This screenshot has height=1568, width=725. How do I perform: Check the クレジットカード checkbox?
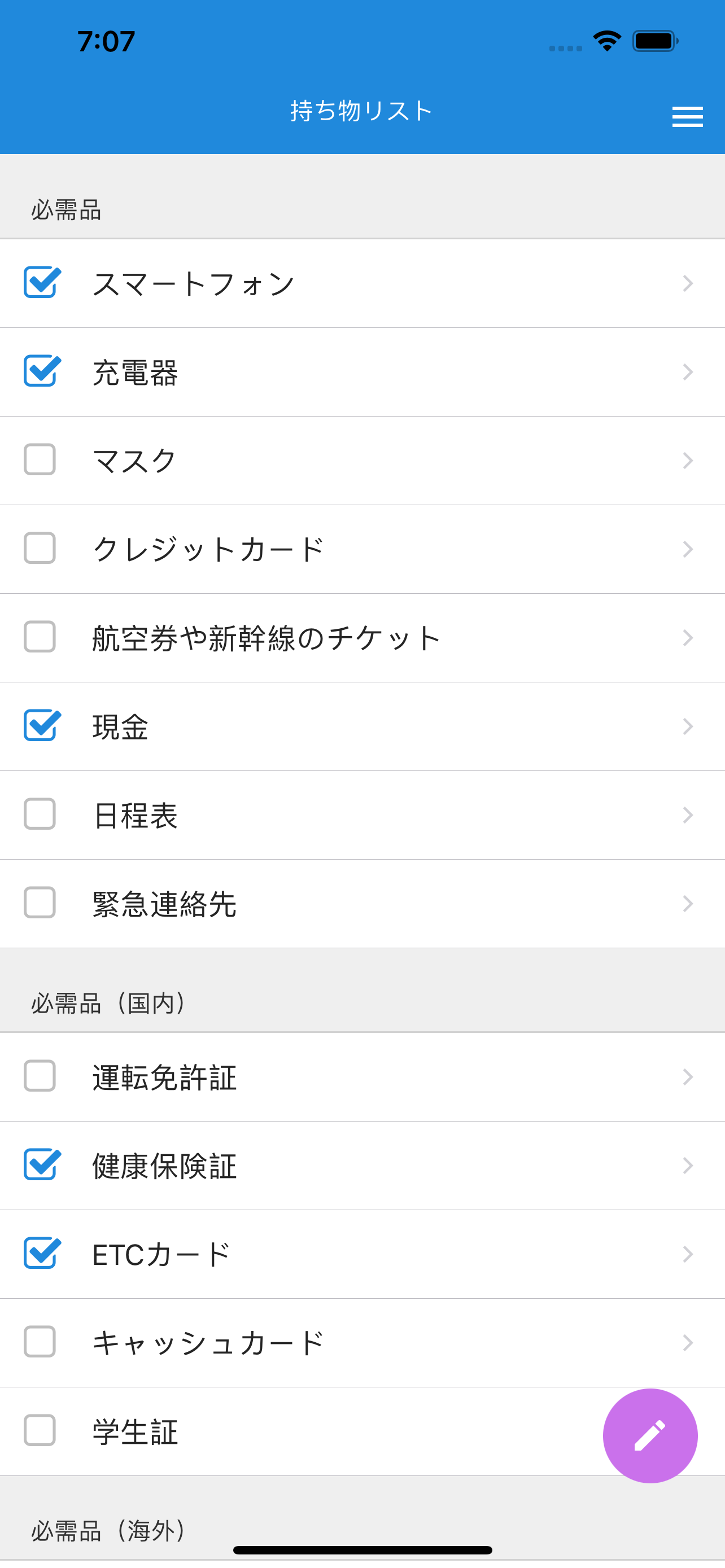click(x=40, y=548)
